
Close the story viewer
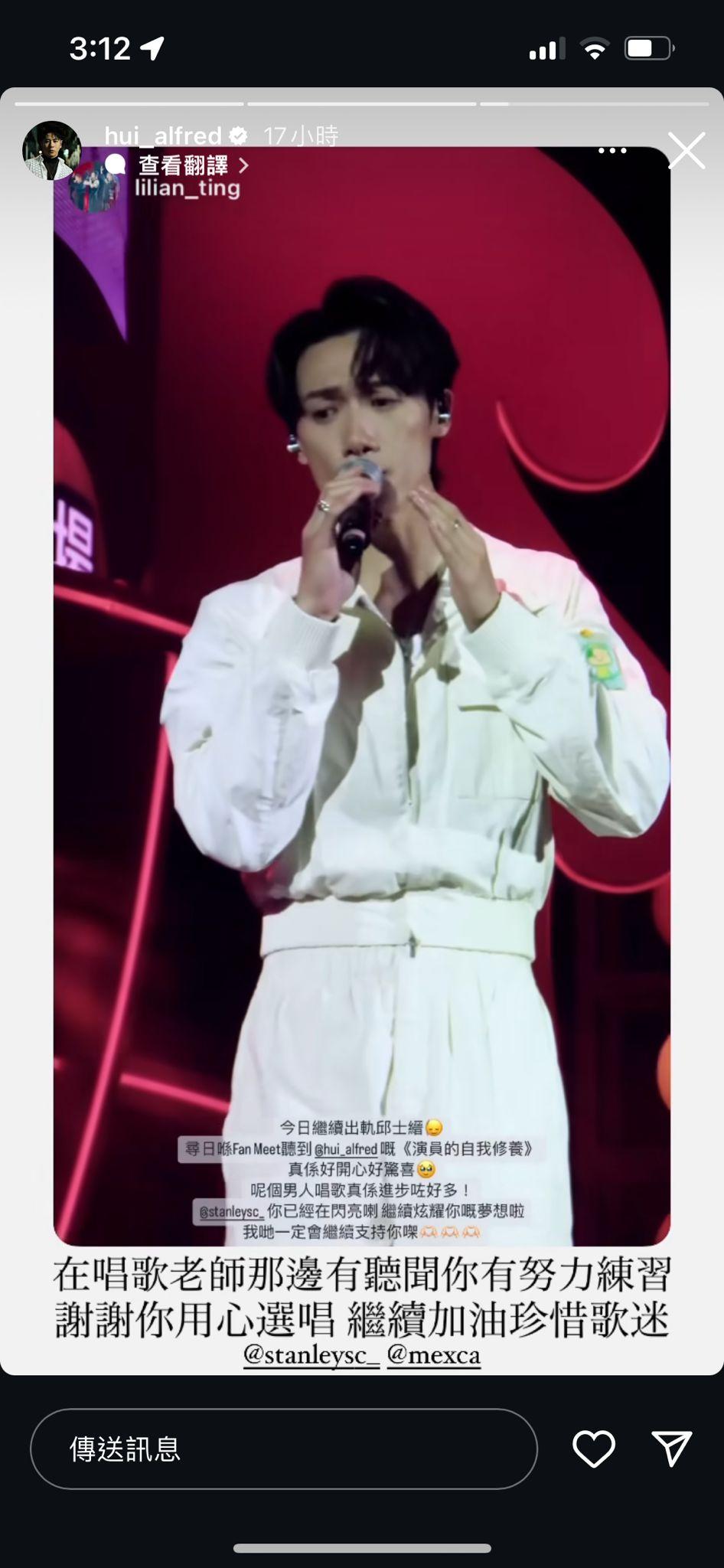click(x=686, y=151)
